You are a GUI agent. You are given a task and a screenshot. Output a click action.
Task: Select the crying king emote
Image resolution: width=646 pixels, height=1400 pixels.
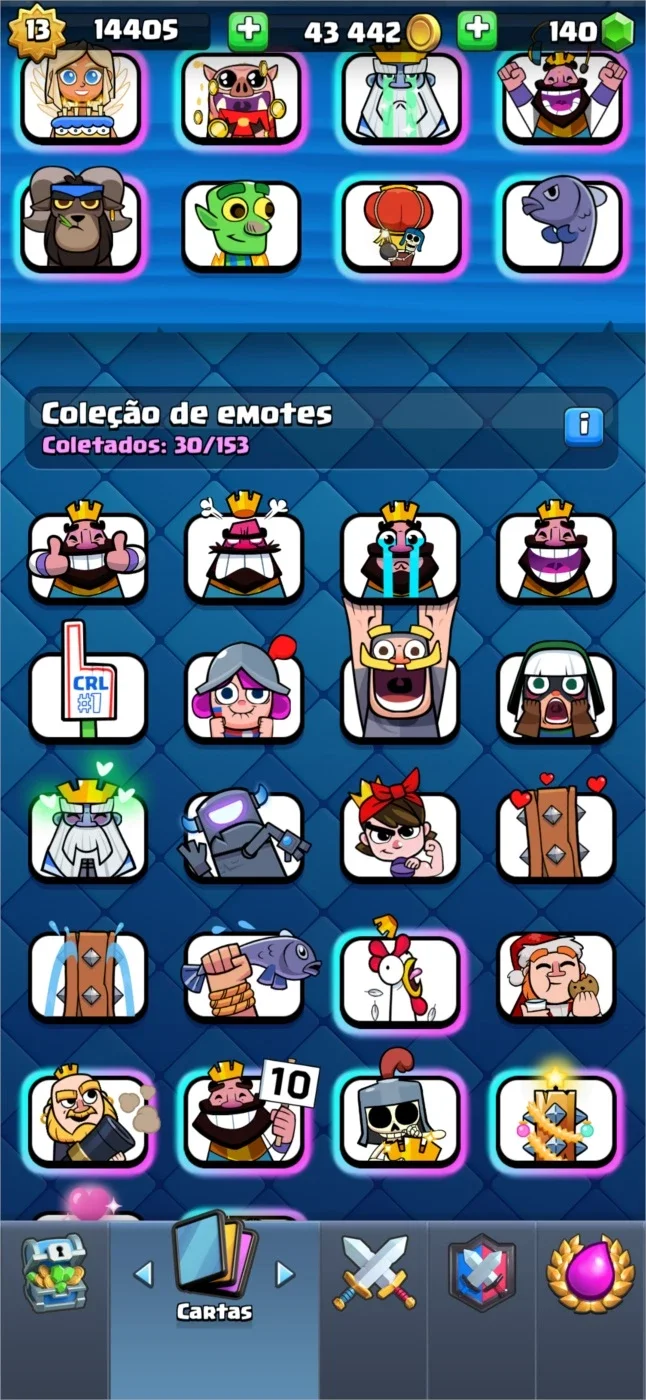400,551
